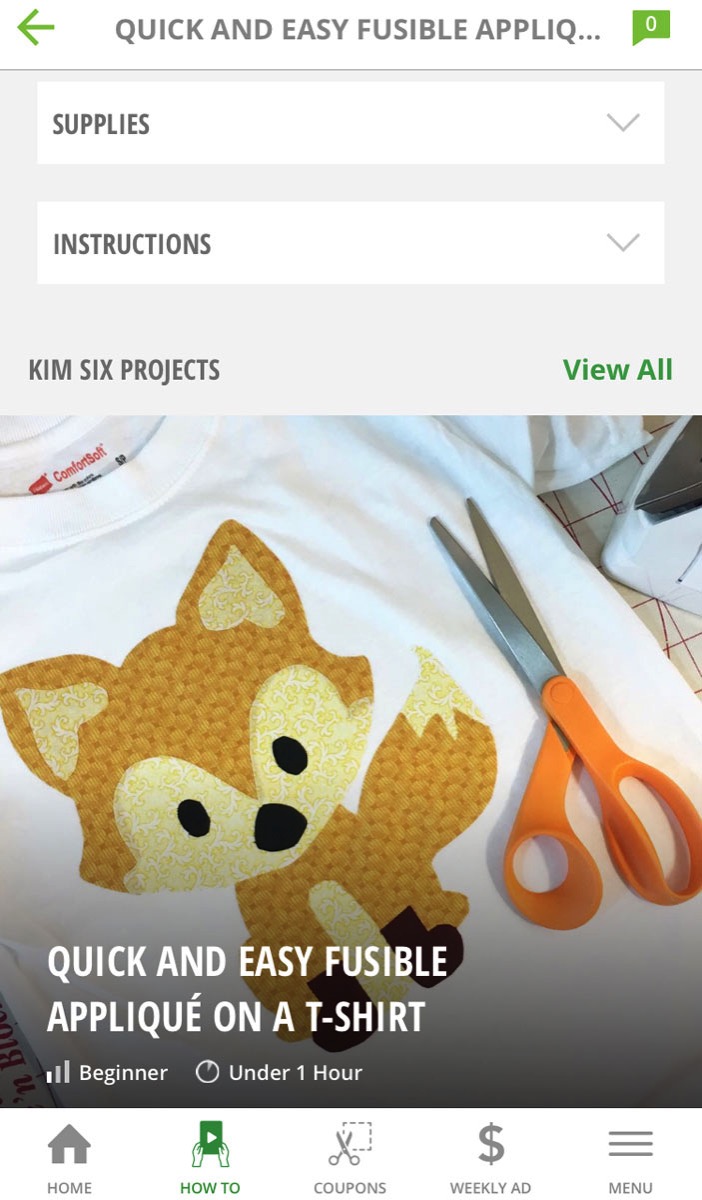The width and height of the screenshot is (702, 1200).
Task: Expand the Instructions section
Action: tap(350, 243)
